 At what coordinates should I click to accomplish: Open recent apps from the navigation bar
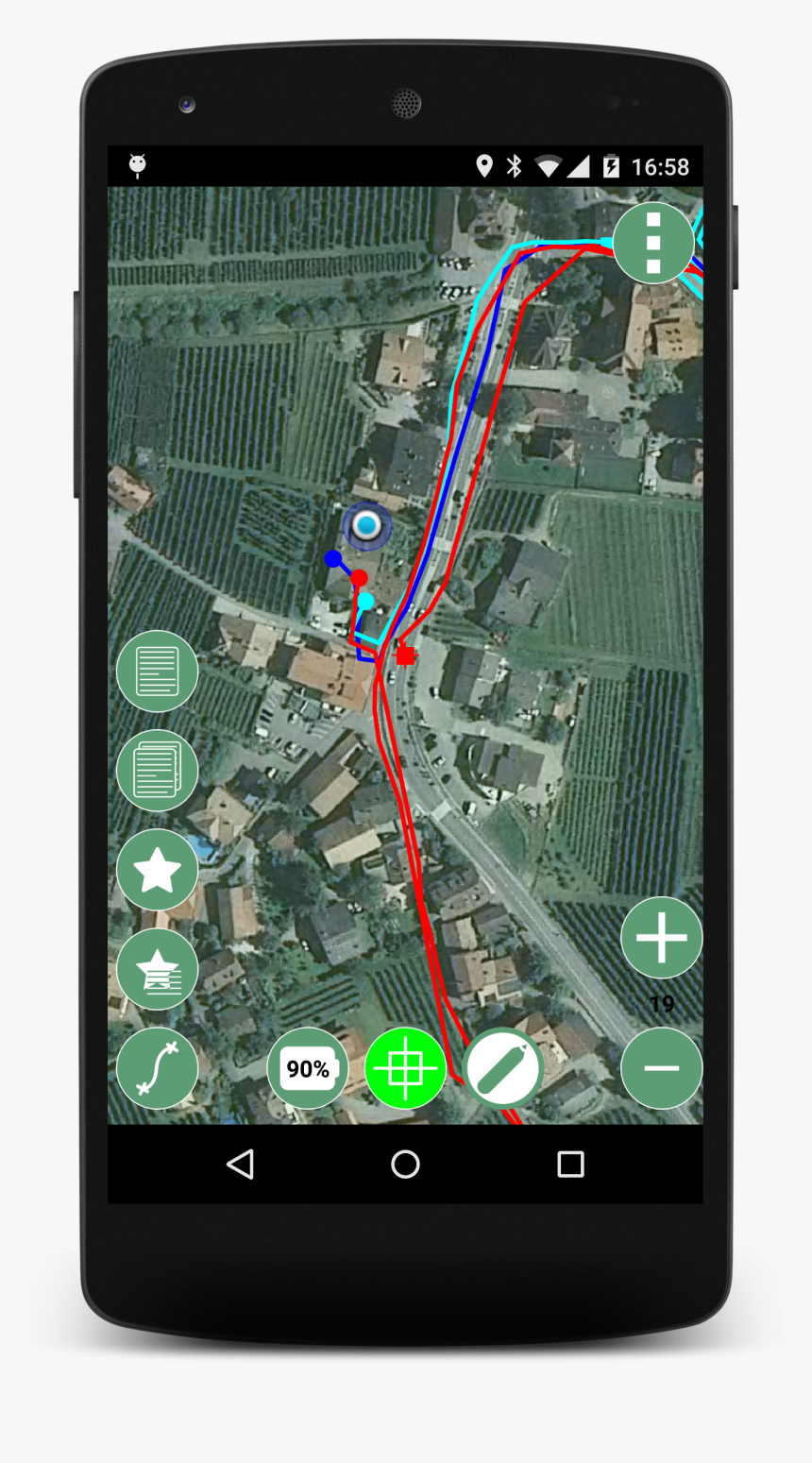tap(570, 1164)
